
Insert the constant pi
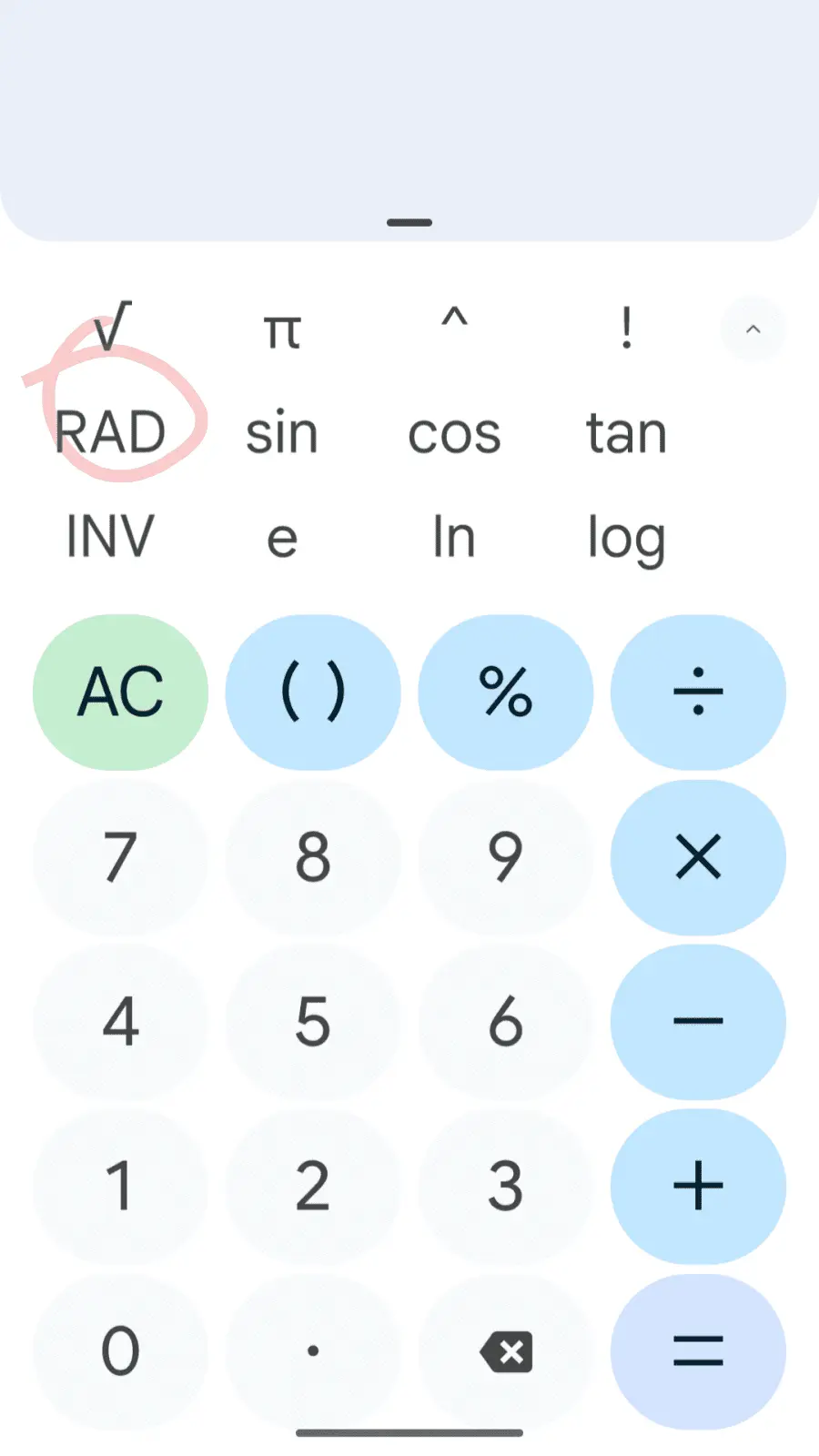[x=282, y=329]
